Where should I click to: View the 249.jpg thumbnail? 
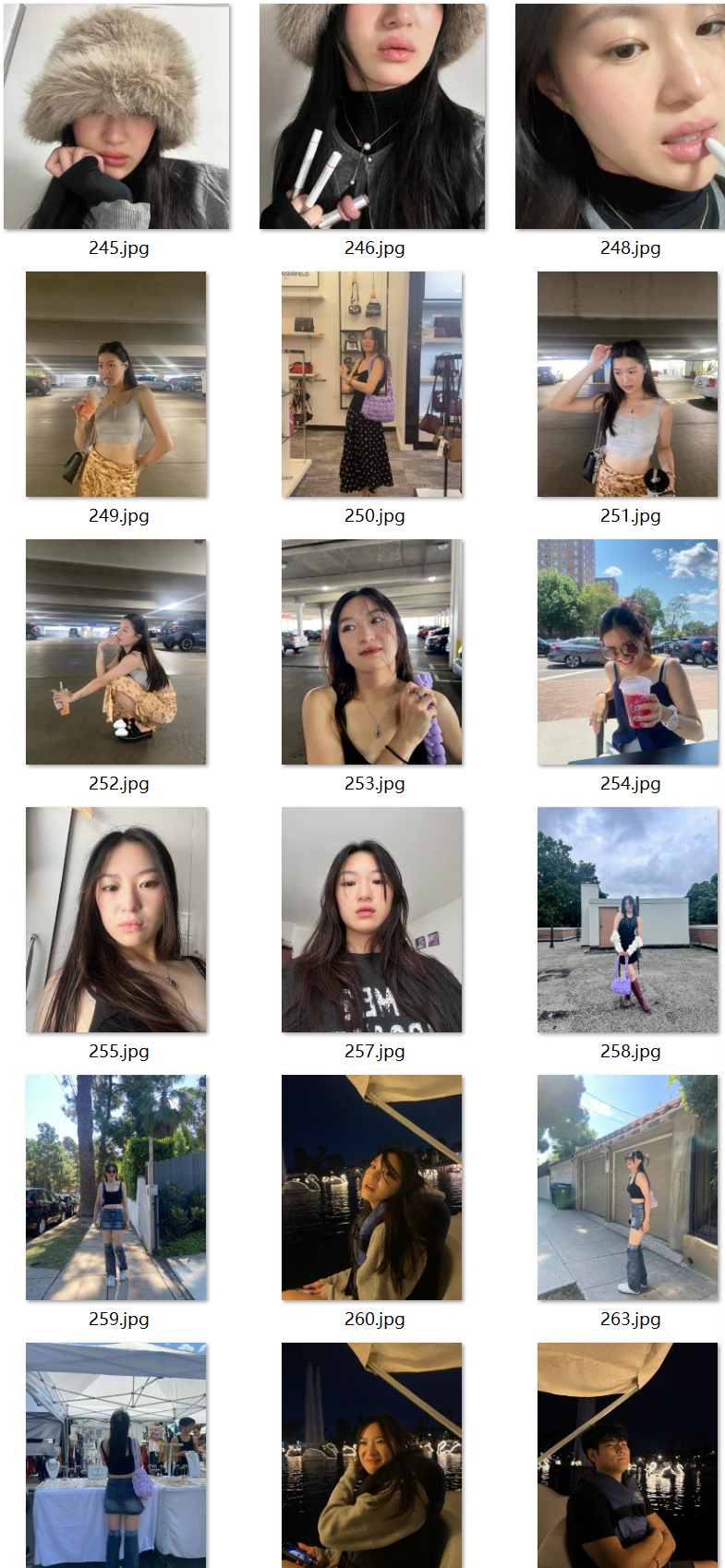[116, 384]
